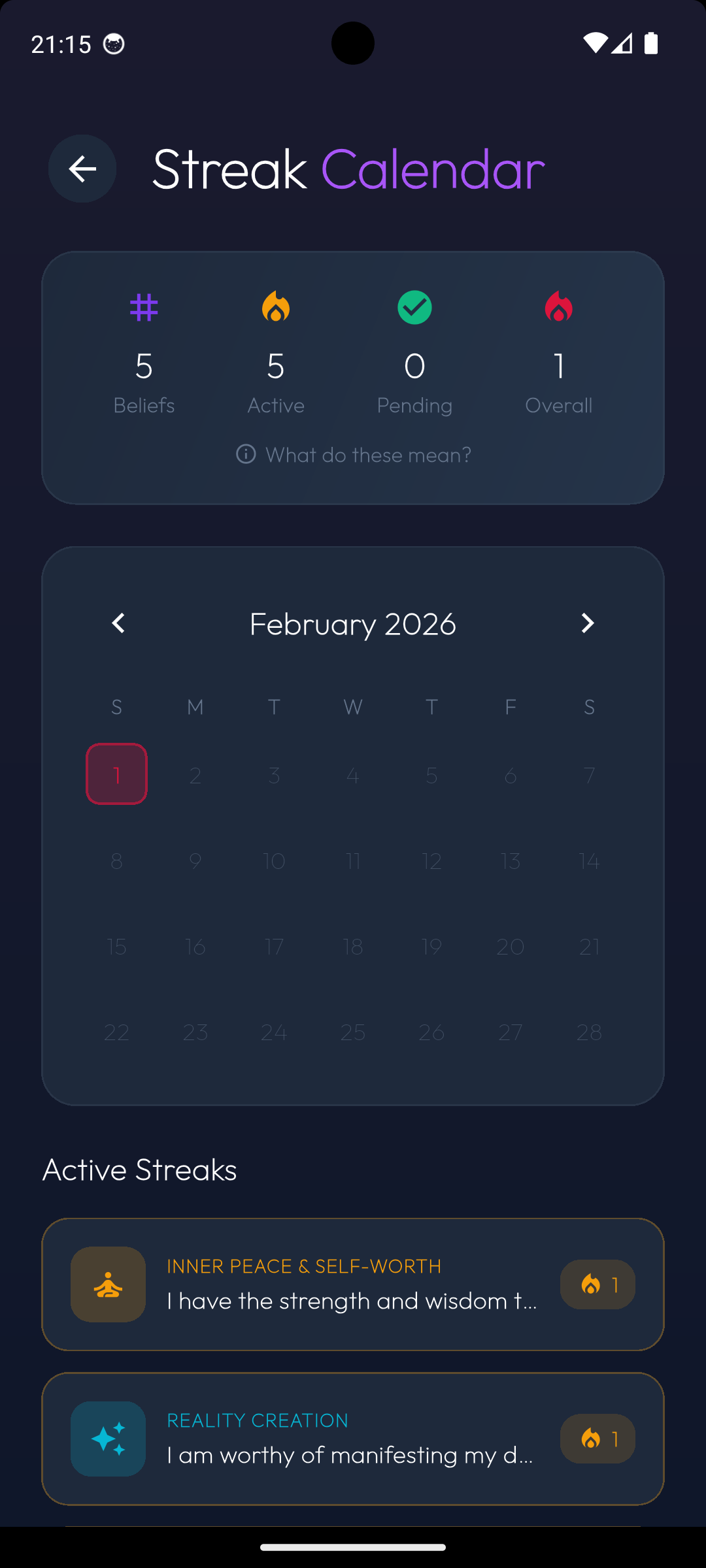
Task: Advance to the next month
Action: click(x=587, y=623)
